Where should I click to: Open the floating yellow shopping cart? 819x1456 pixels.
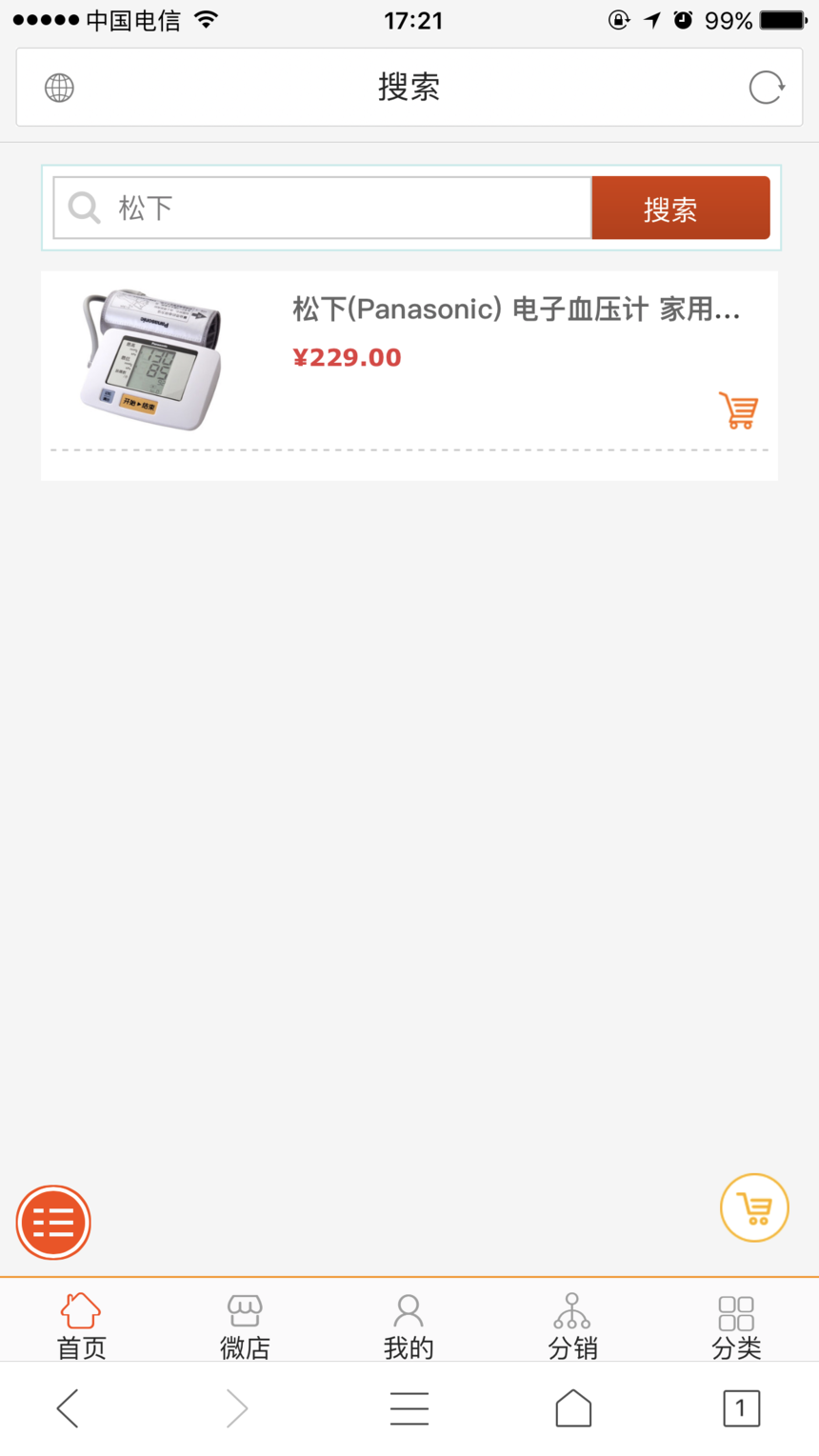754,1208
